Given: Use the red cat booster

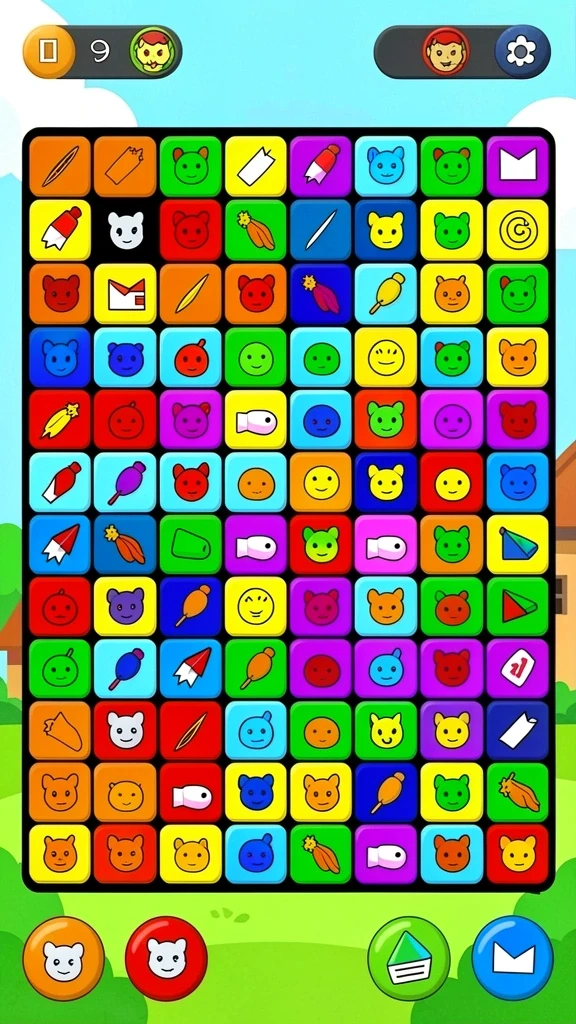Looking at the screenshot, I should (x=167, y=958).
